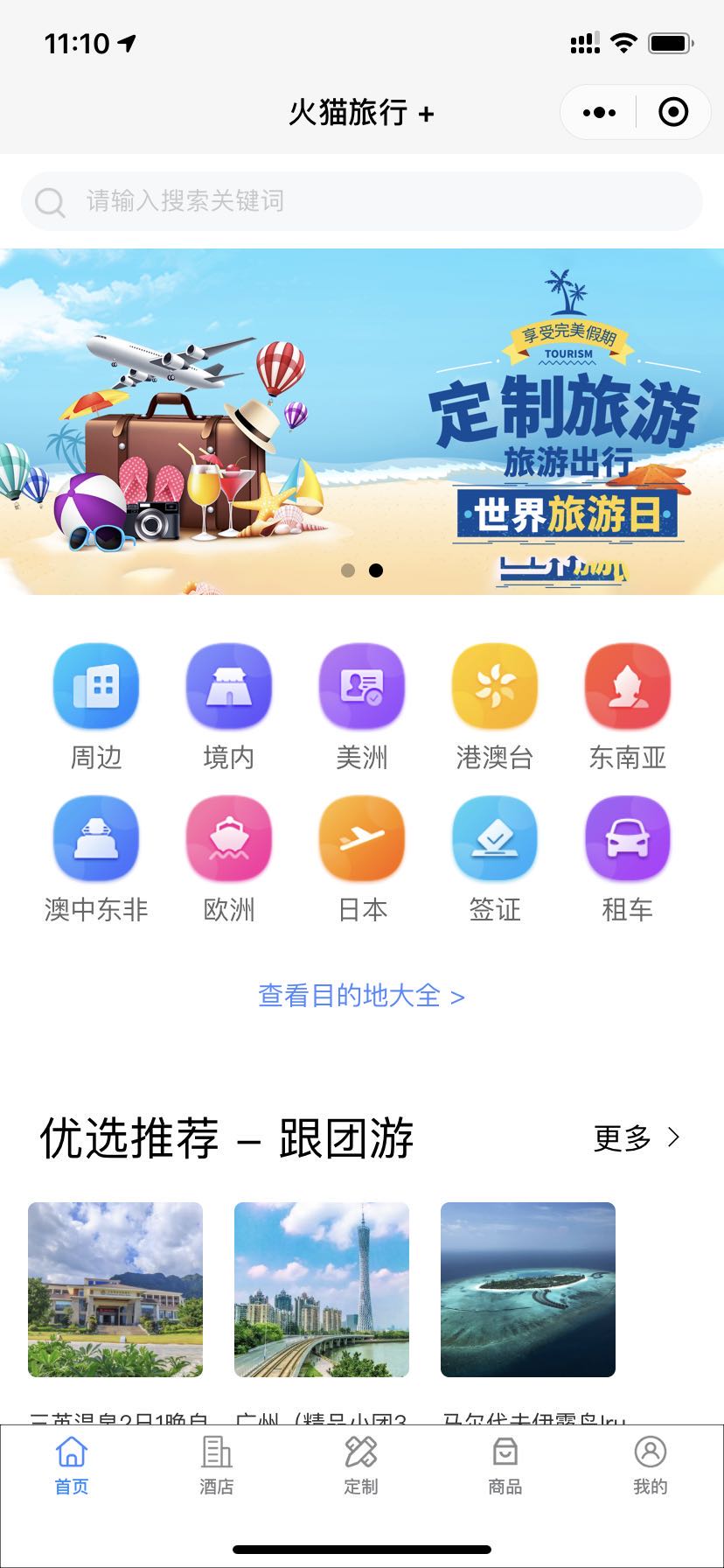Tap the search keyword input field
The image size is (724, 1568).
pos(362,201)
